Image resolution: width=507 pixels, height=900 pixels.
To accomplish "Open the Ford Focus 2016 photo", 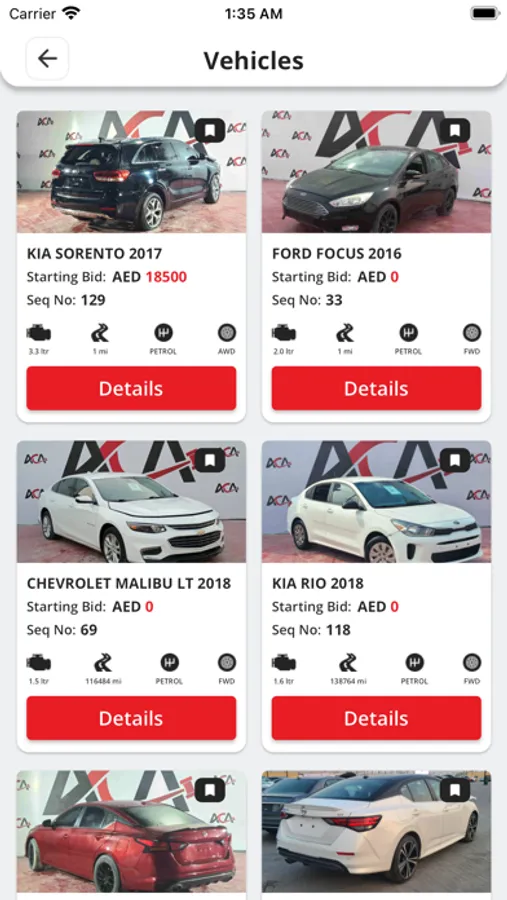I will tap(376, 172).
